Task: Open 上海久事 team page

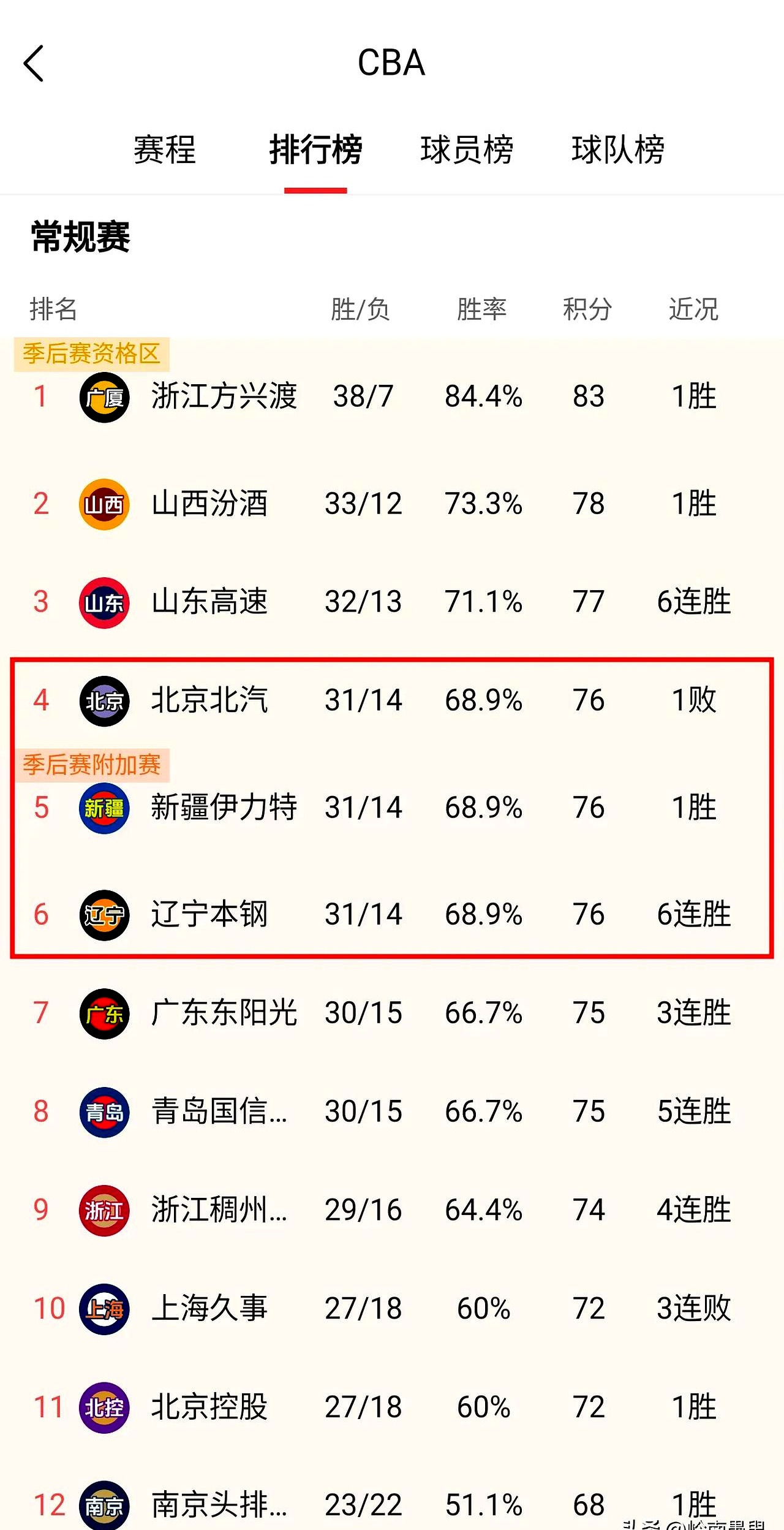Action: 209,1308
